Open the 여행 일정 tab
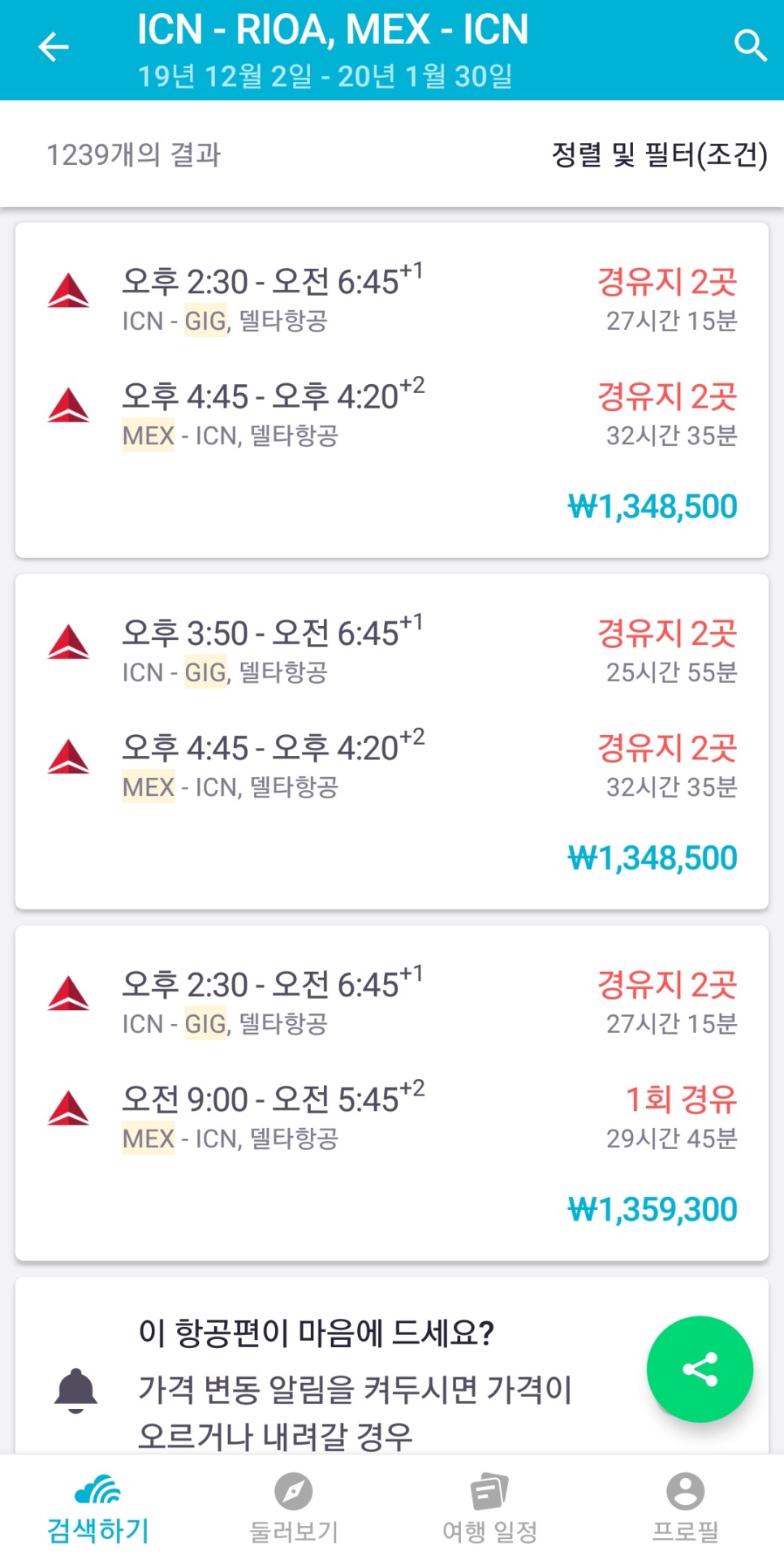This screenshot has width=784, height=1560. click(x=490, y=1509)
